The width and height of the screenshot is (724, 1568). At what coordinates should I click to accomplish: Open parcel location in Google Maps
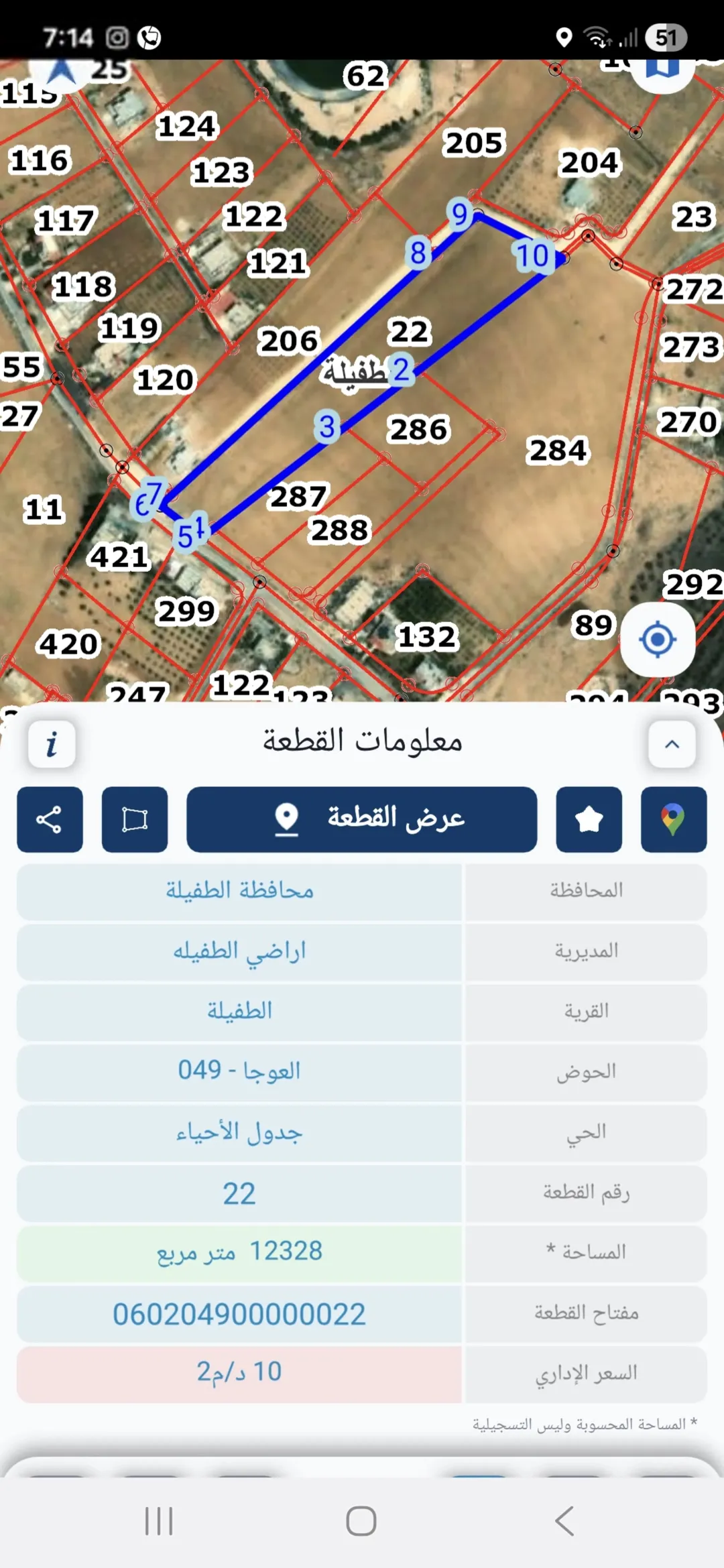pyautogui.click(x=674, y=819)
